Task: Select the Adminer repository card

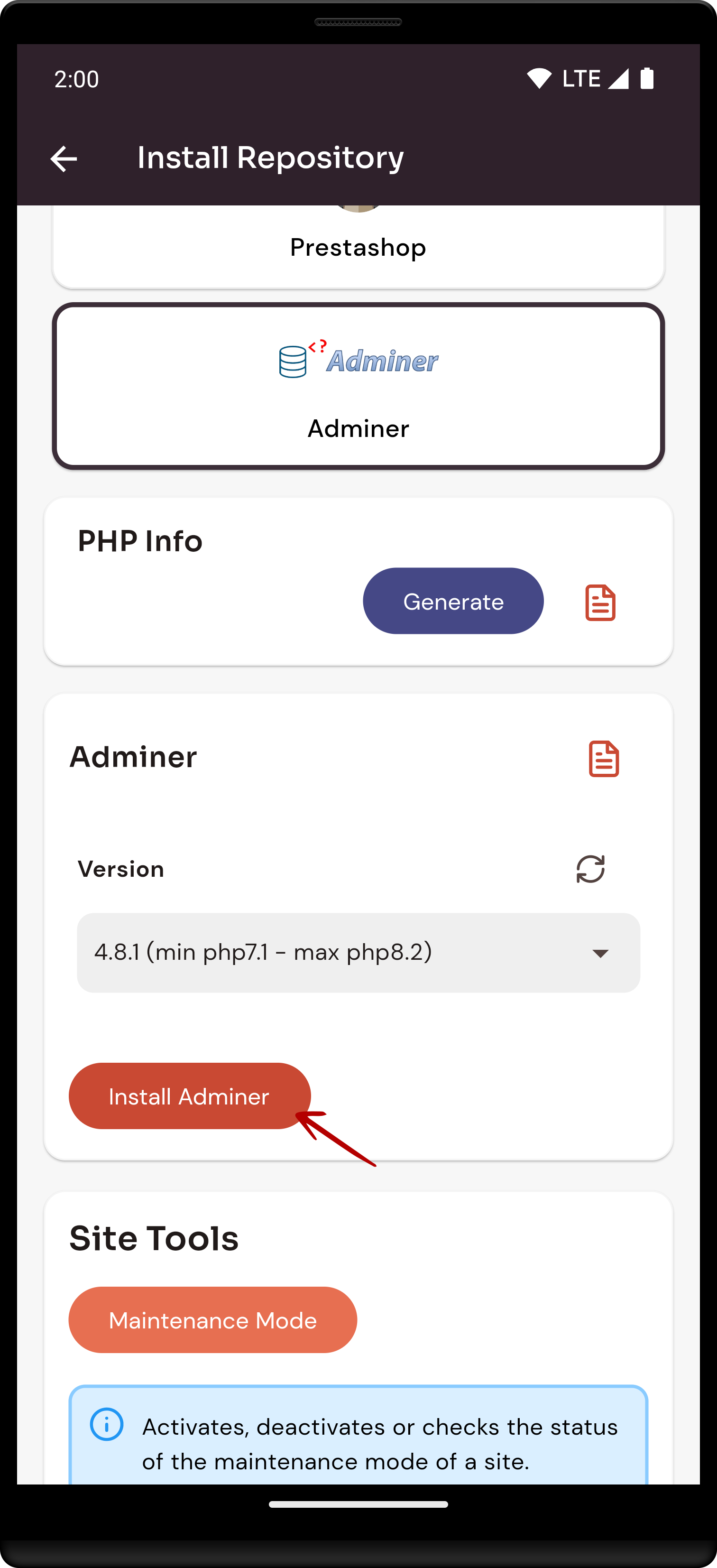Action: point(358,386)
